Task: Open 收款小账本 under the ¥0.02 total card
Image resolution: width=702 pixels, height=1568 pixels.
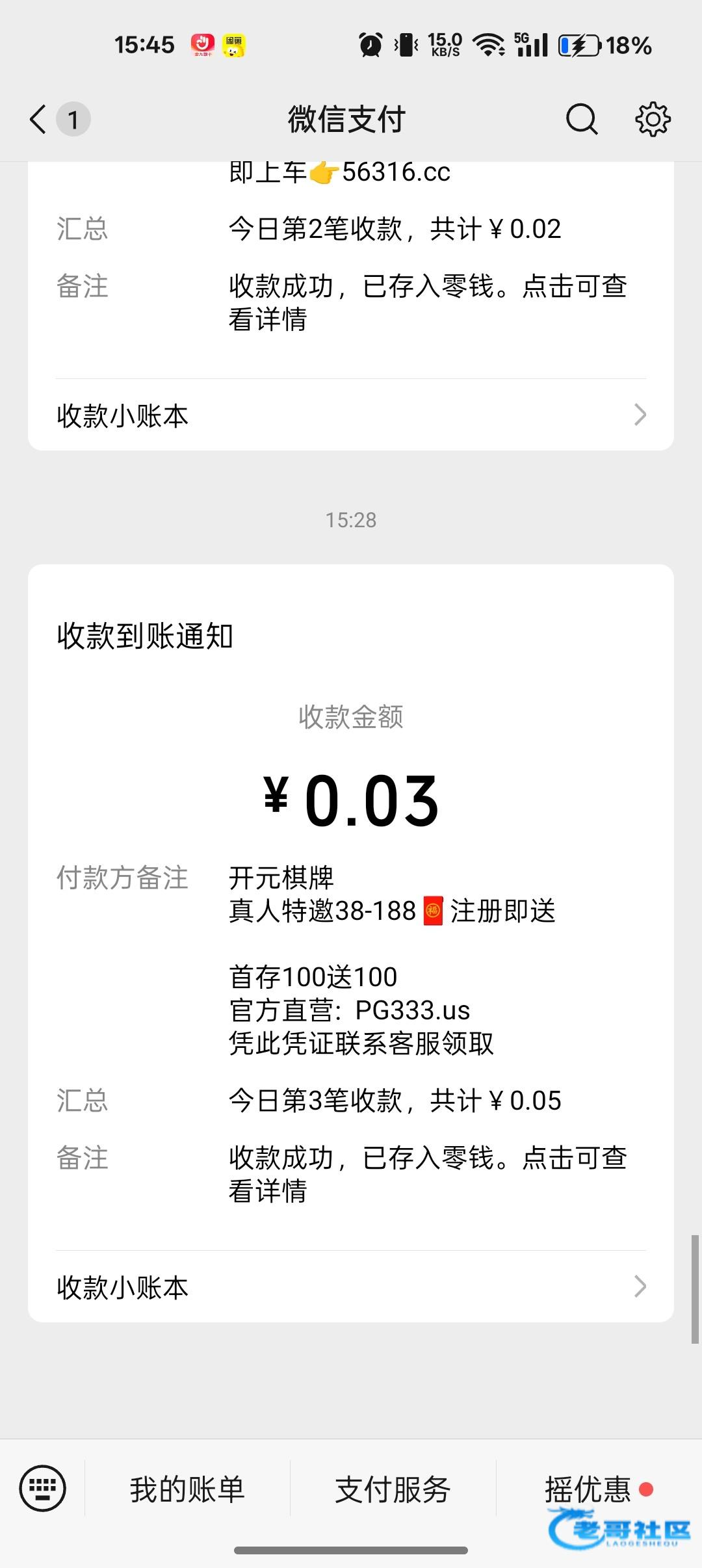Action: coord(351,415)
